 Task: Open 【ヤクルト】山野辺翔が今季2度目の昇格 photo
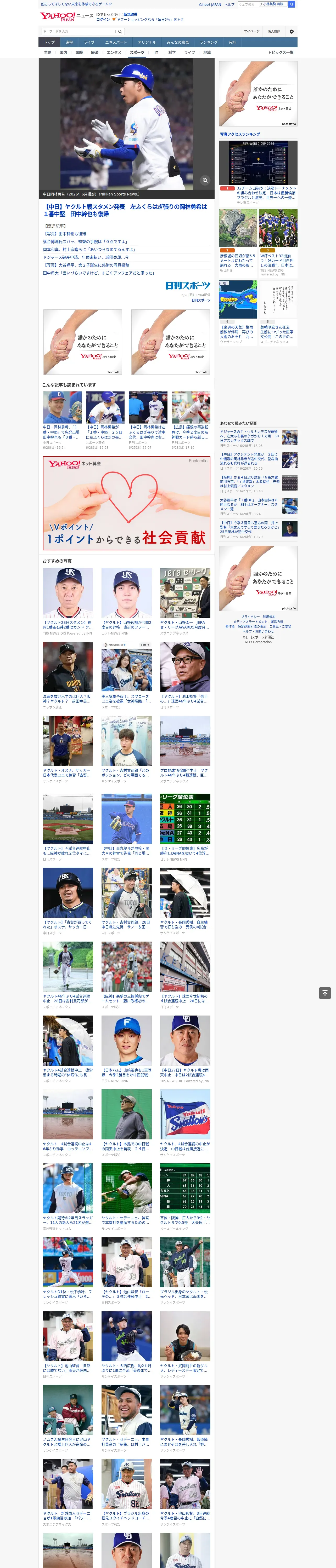click(126, 593)
